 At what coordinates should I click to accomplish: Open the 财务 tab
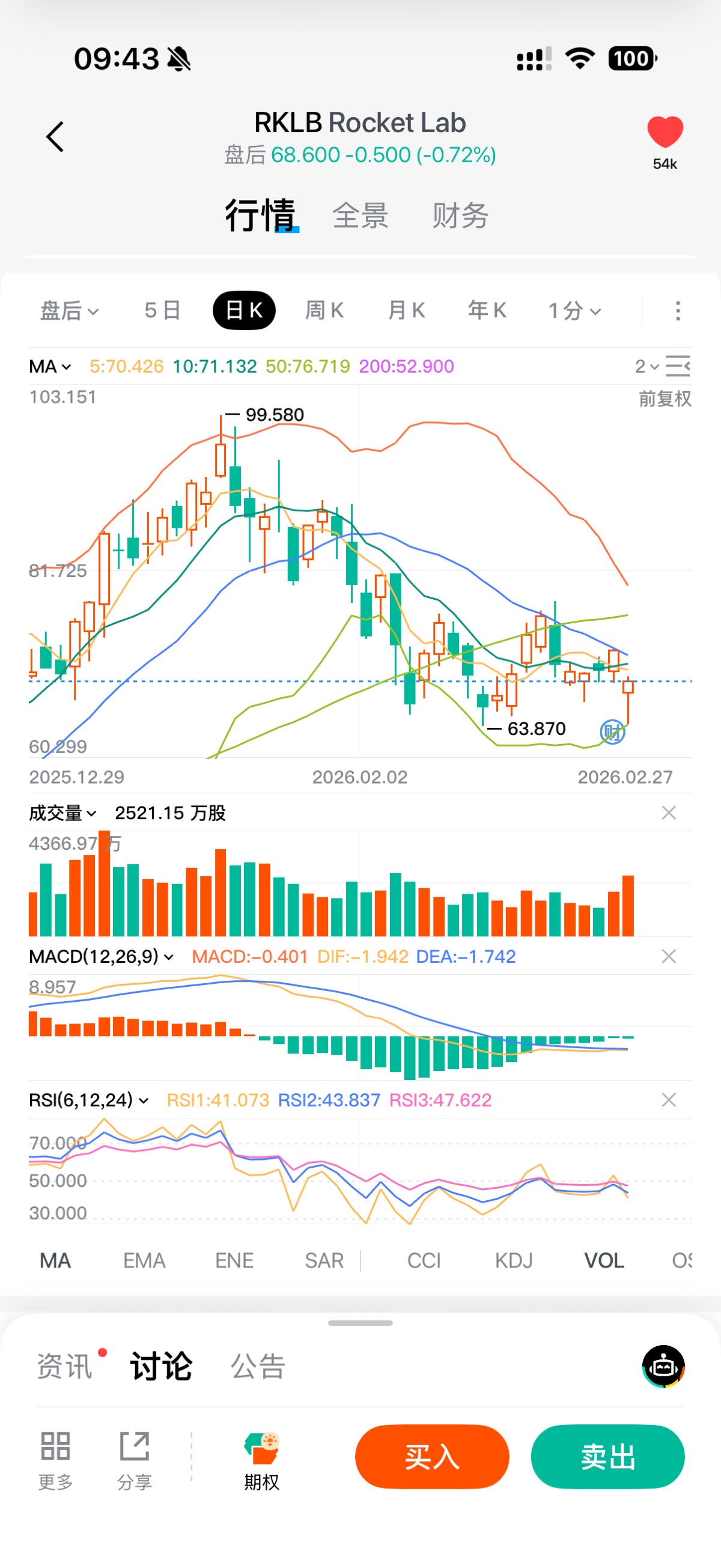point(460,216)
